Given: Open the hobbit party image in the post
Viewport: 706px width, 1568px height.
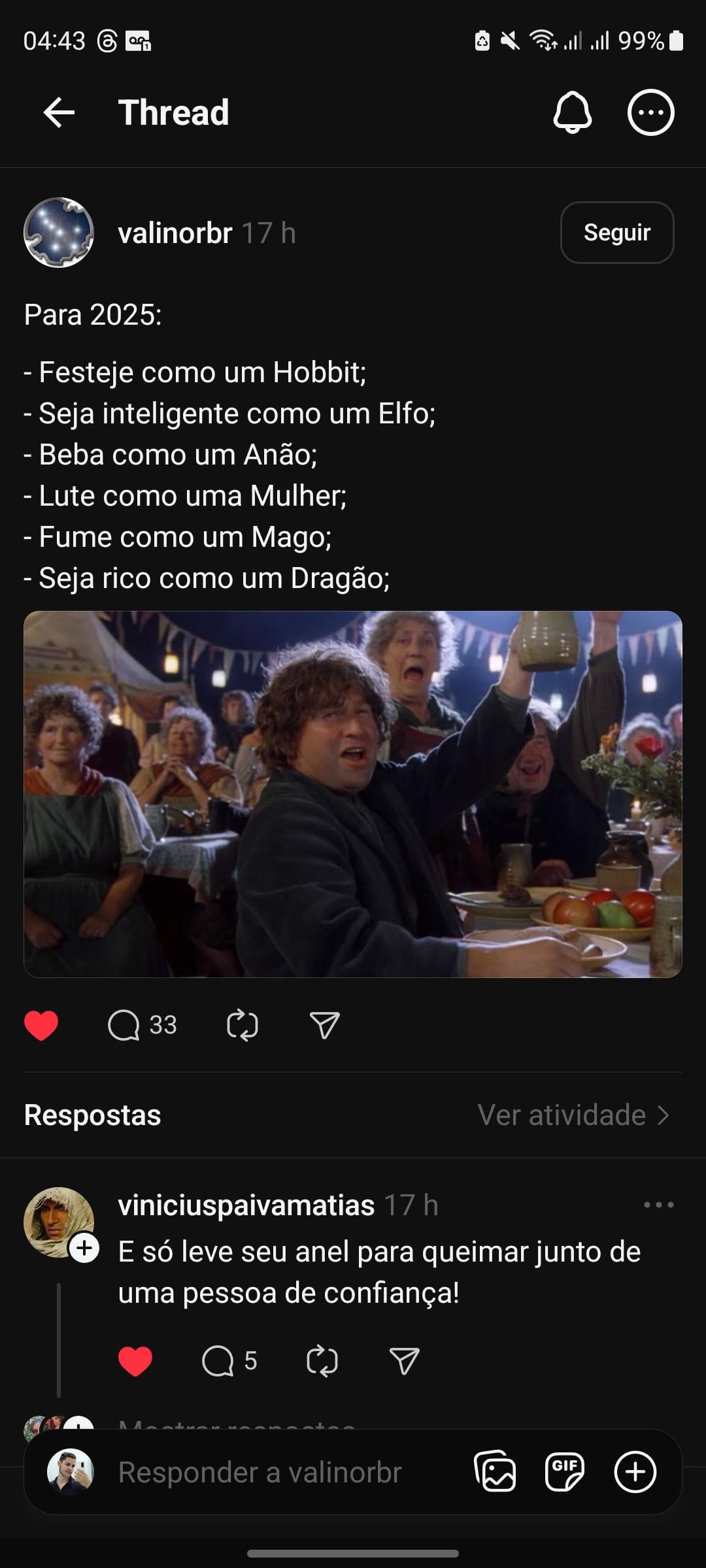Looking at the screenshot, I should 353,794.
